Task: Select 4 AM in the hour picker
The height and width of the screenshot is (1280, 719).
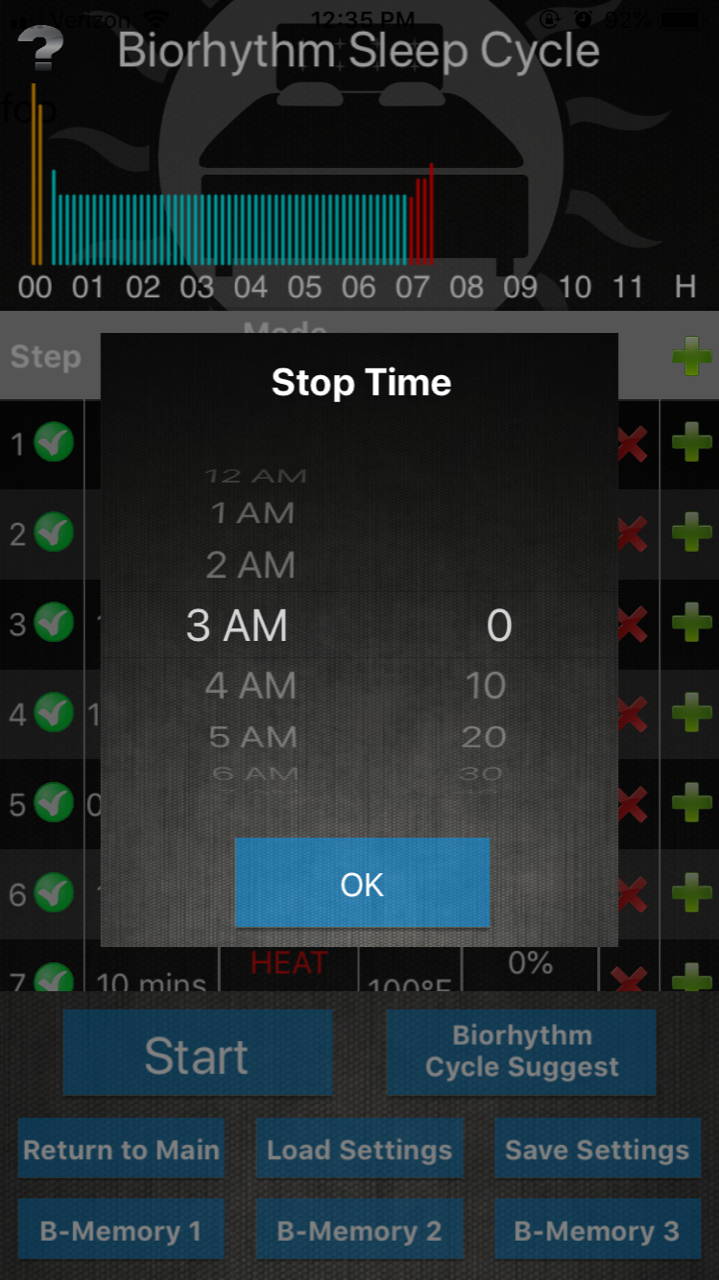Action: coord(250,686)
